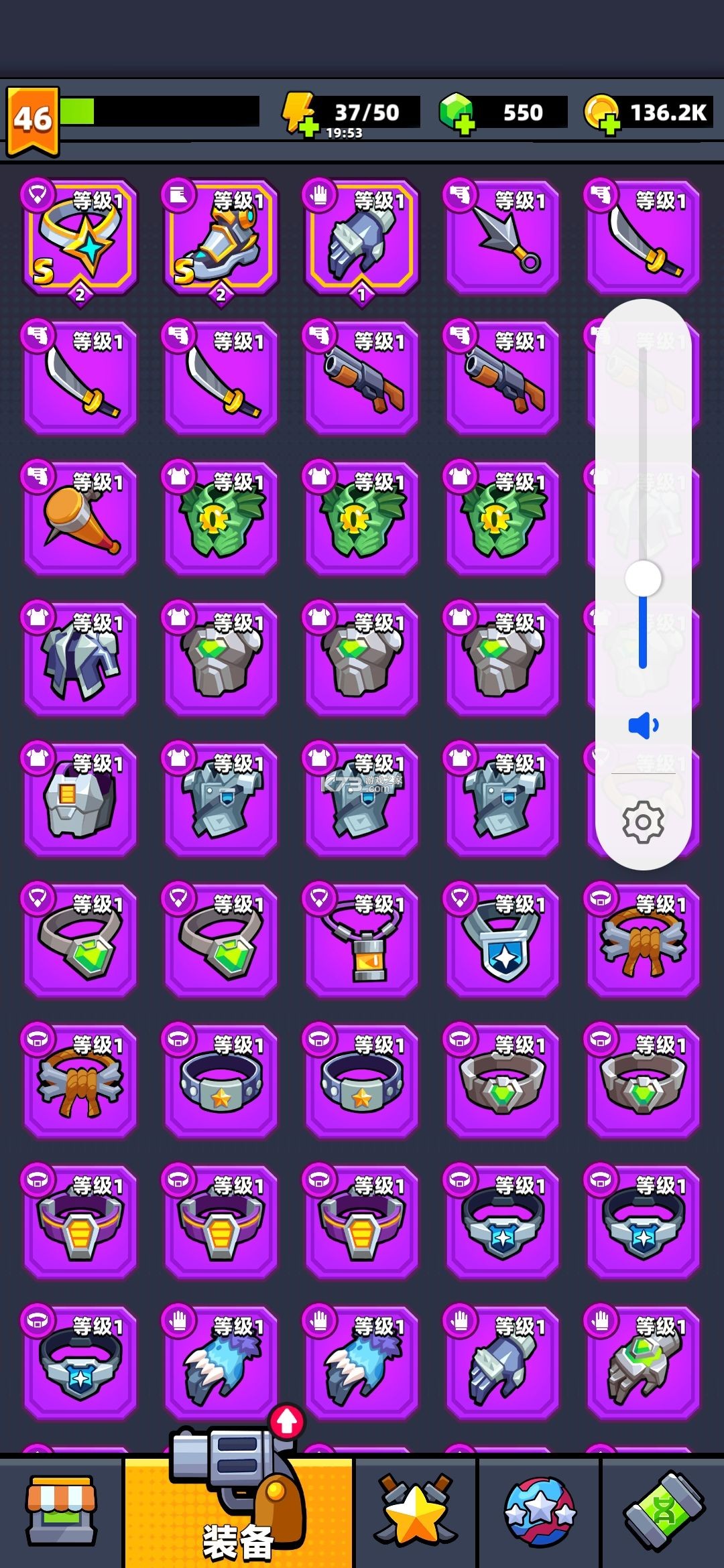The image size is (724, 1568).
Task: Select the S-grade star ring item
Action: pyautogui.click(x=80, y=238)
